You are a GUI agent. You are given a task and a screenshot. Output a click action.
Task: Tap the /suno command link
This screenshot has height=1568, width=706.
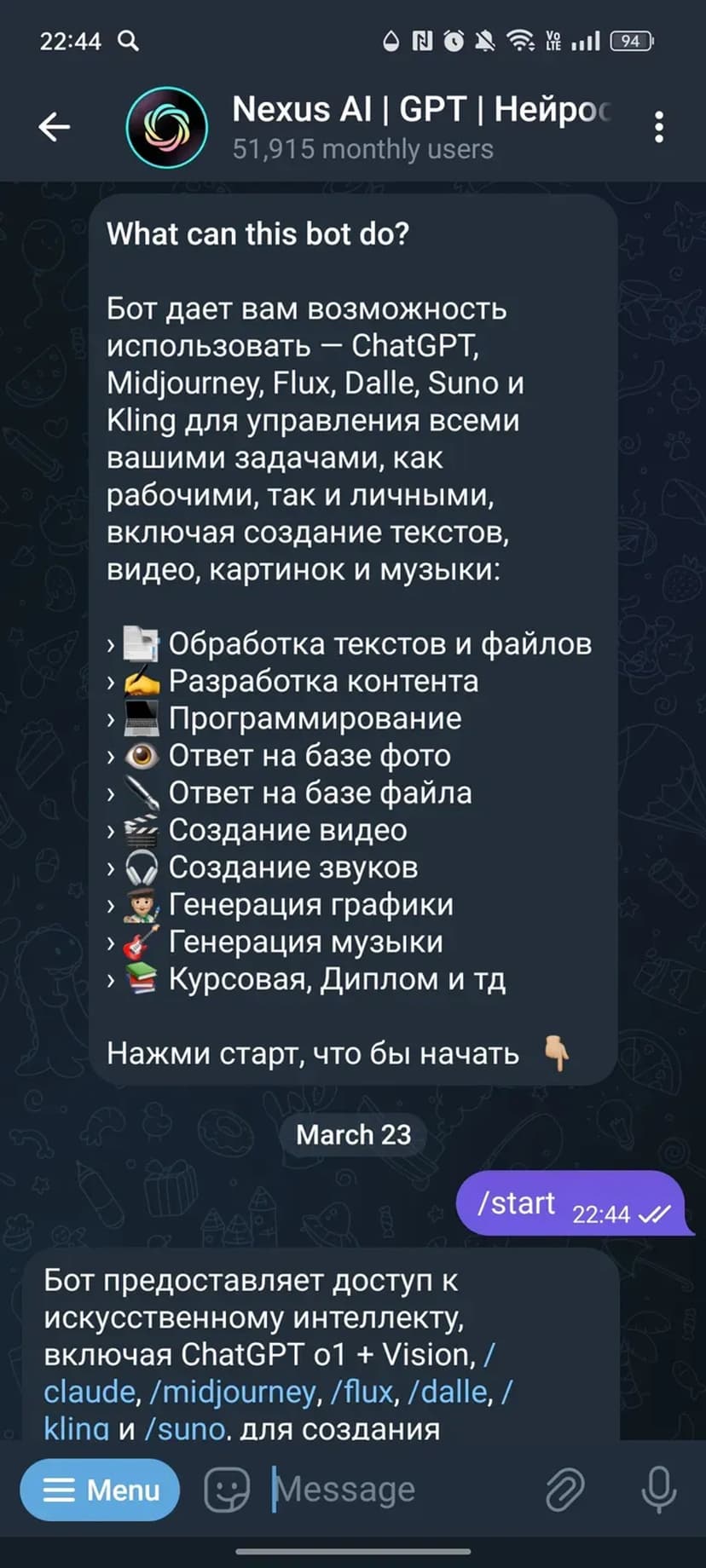coord(185,1427)
